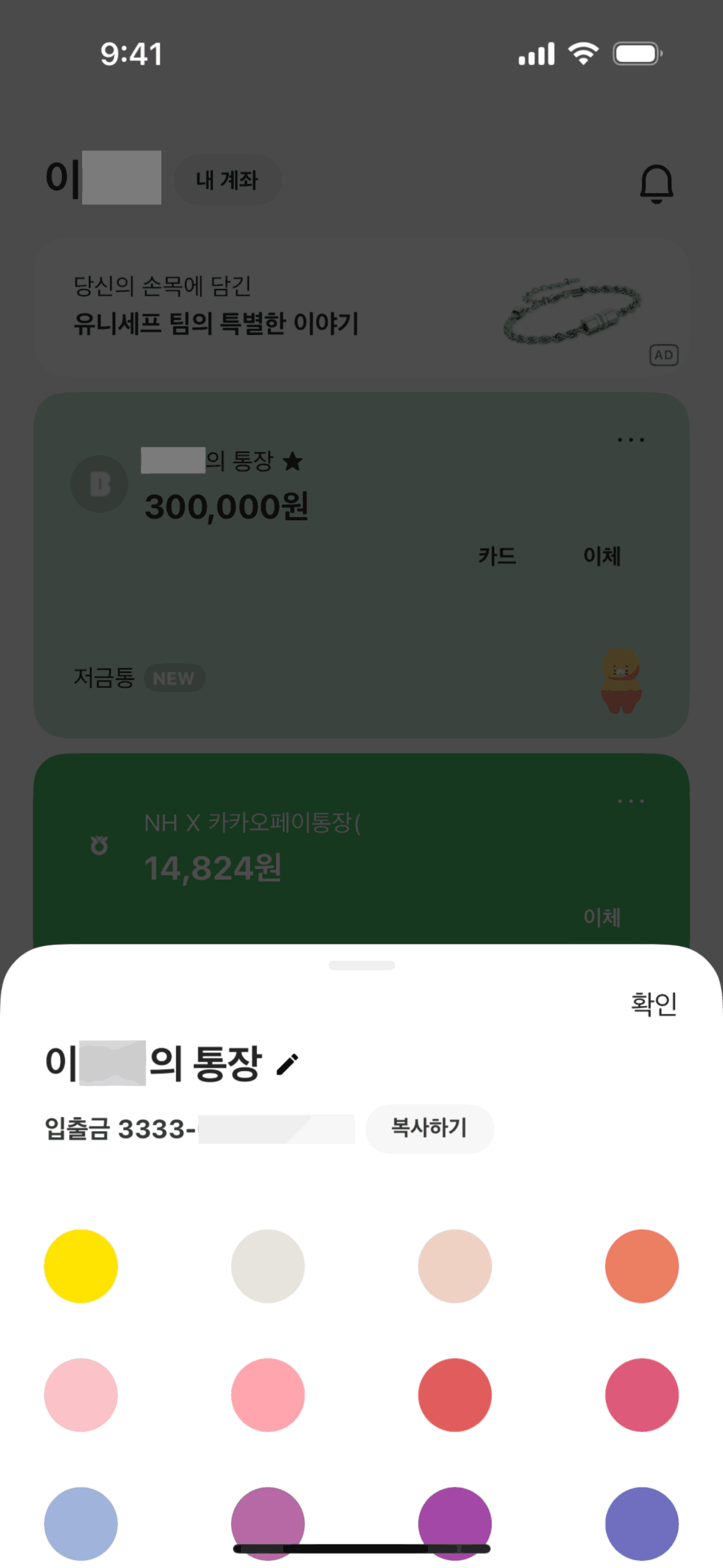Tap 확인 to confirm the color

[x=654, y=1004]
